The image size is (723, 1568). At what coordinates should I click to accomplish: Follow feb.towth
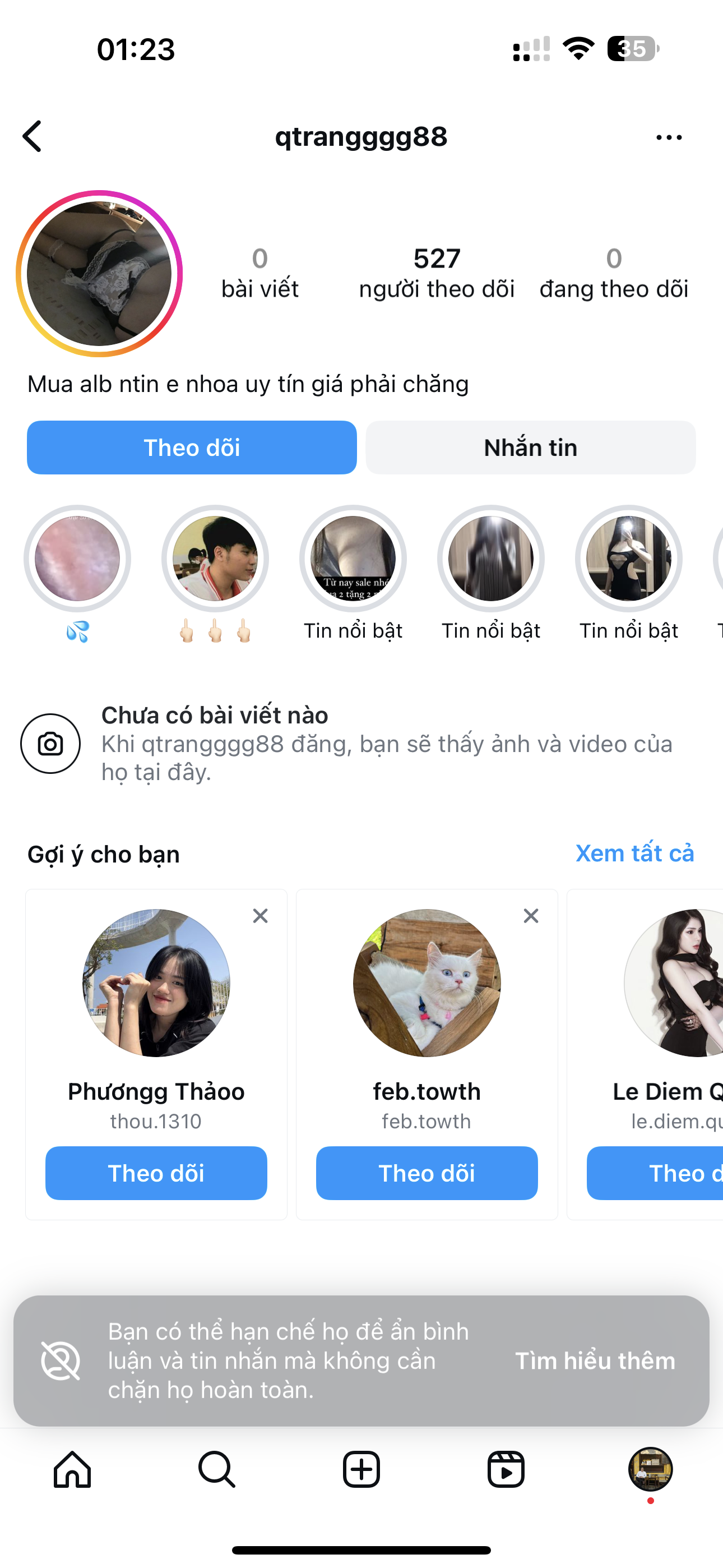pos(427,1173)
